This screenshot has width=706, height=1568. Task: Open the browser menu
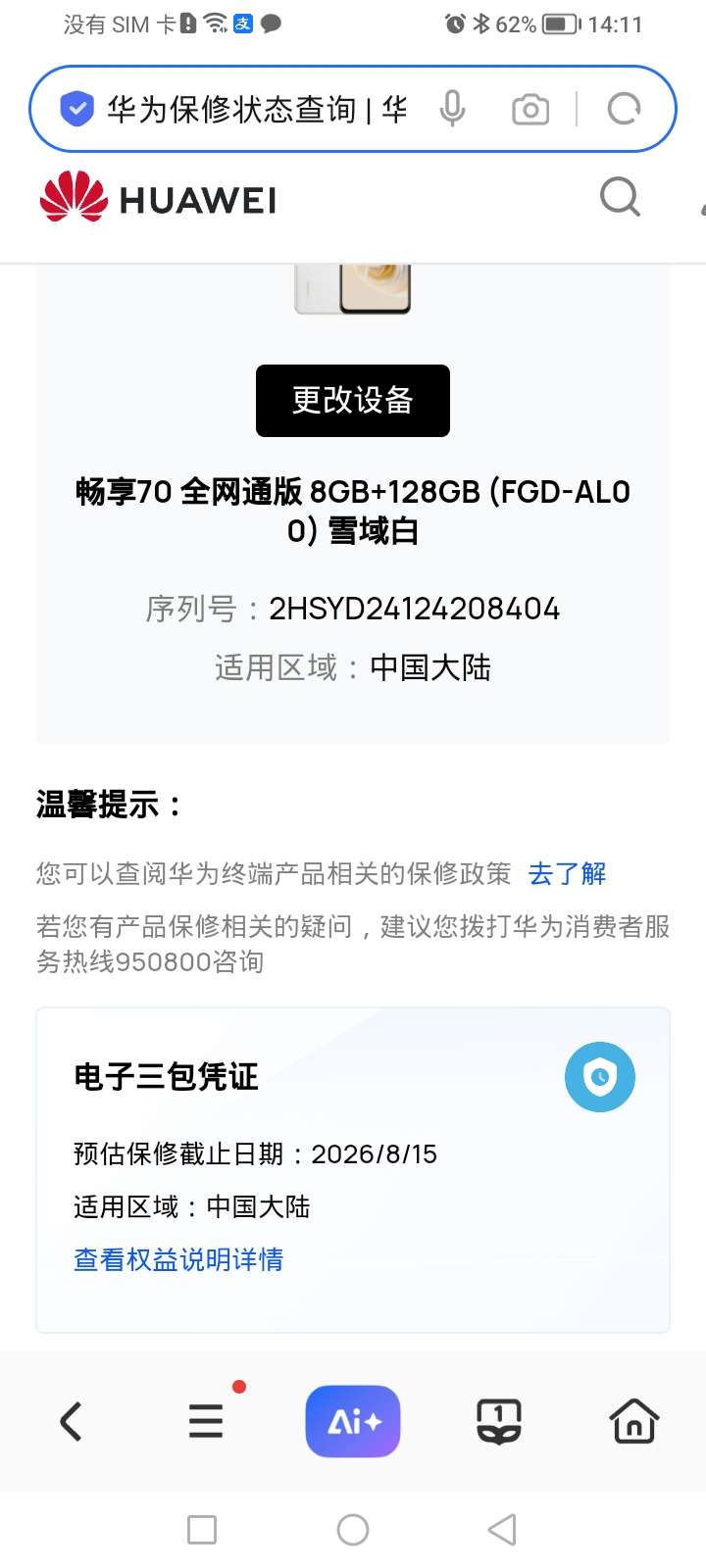point(206,1421)
